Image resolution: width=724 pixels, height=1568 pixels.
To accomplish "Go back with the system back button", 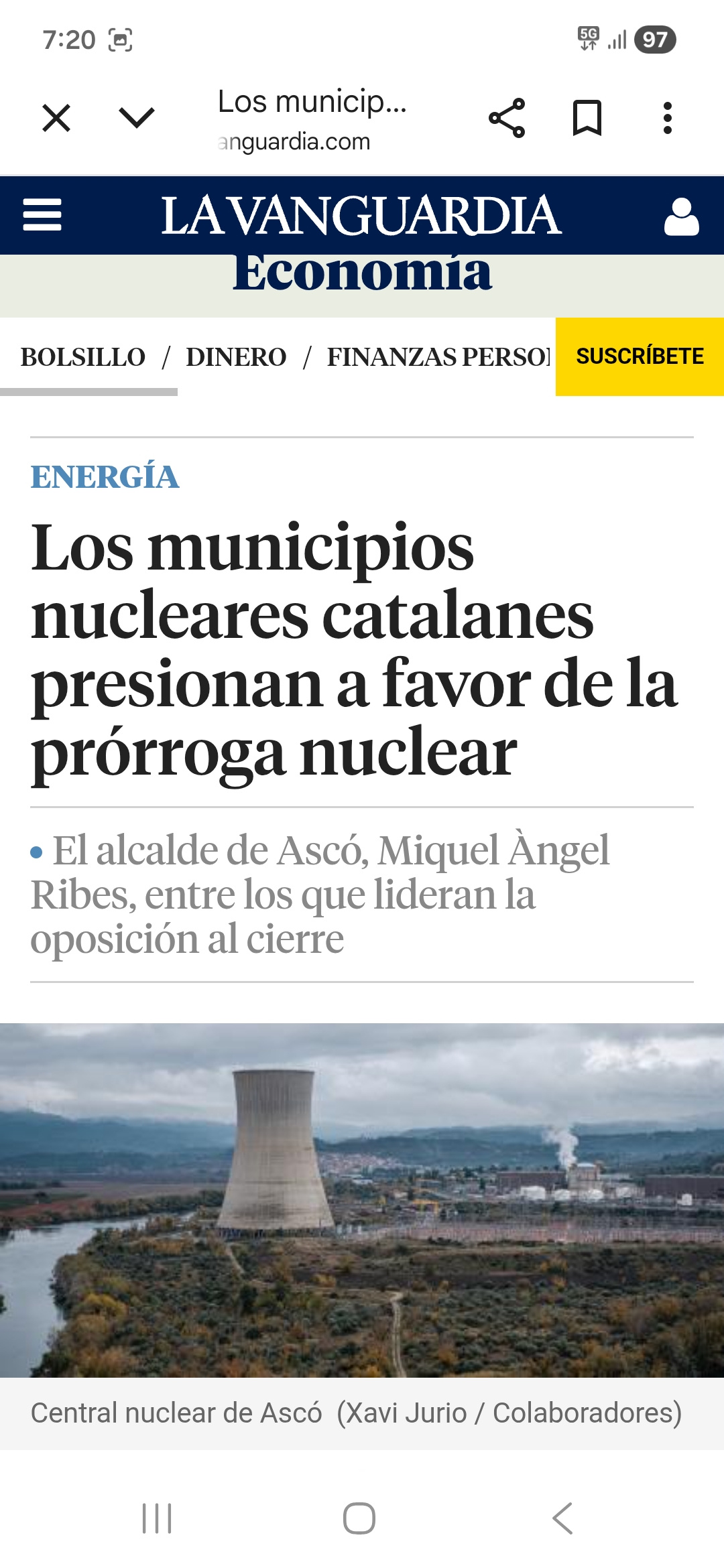I will (562, 1518).
